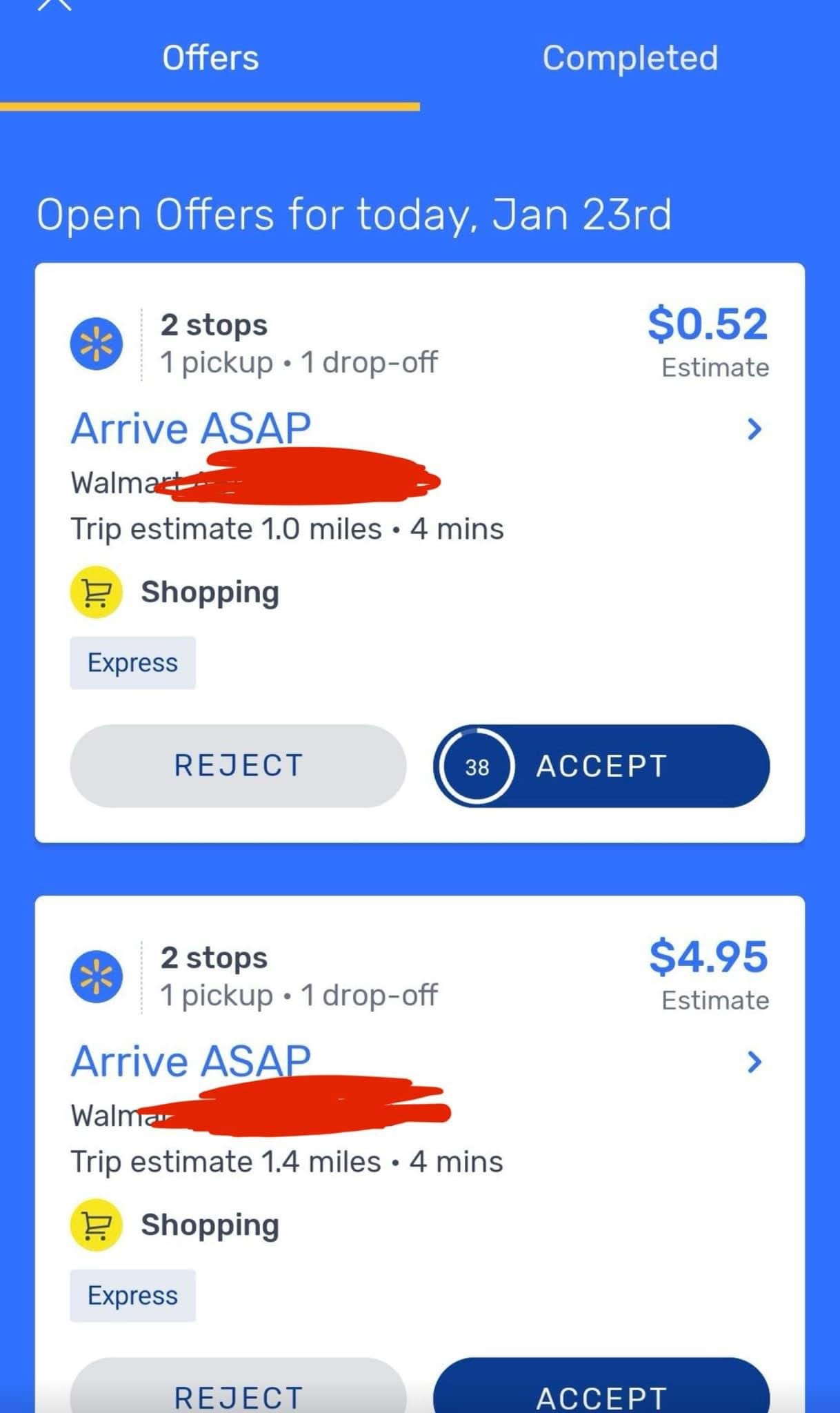Image resolution: width=840 pixels, height=1413 pixels.
Task: Open details with the chevron on second offer
Action: 754,1061
